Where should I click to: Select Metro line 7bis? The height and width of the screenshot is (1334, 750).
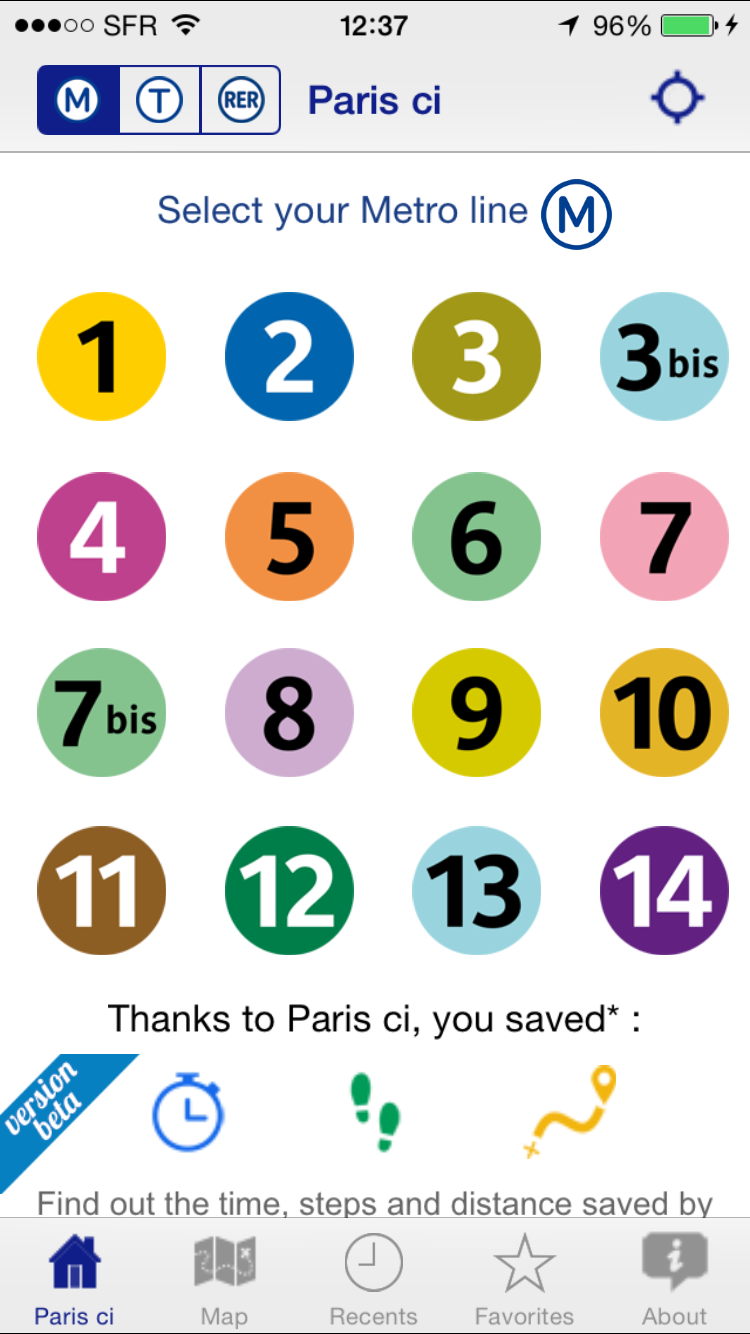(x=101, y=712)
